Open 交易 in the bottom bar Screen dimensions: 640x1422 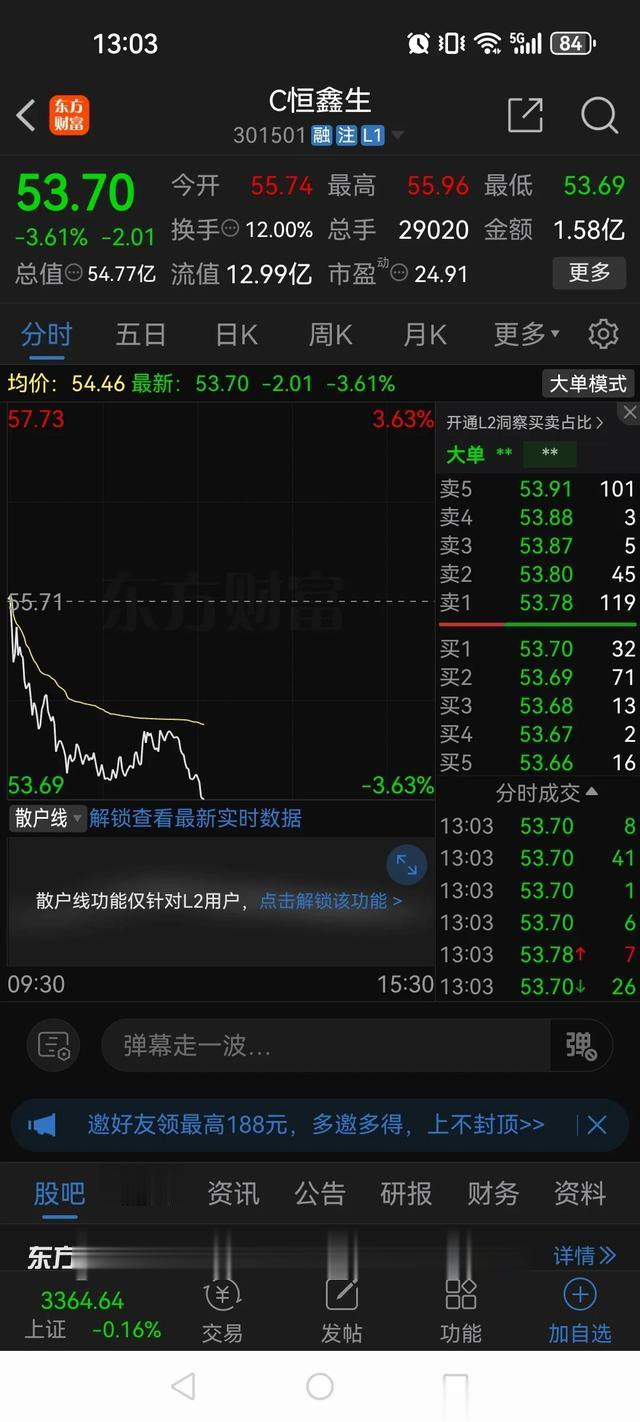(x=222, y=1311)
